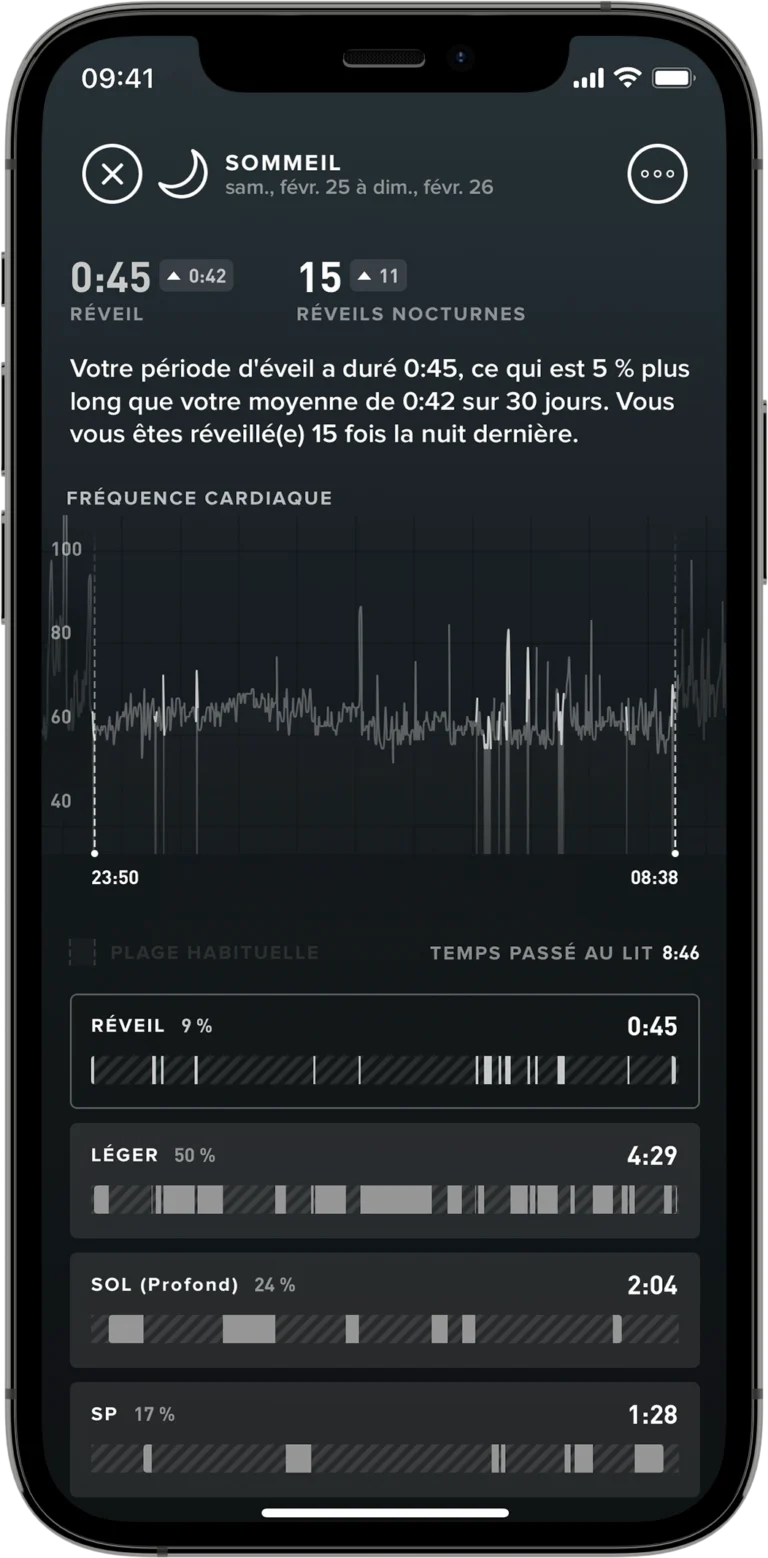Select the SP sleep stage card
Image resolution: width=768 pixels, height=1558 pixels.
384,1438
